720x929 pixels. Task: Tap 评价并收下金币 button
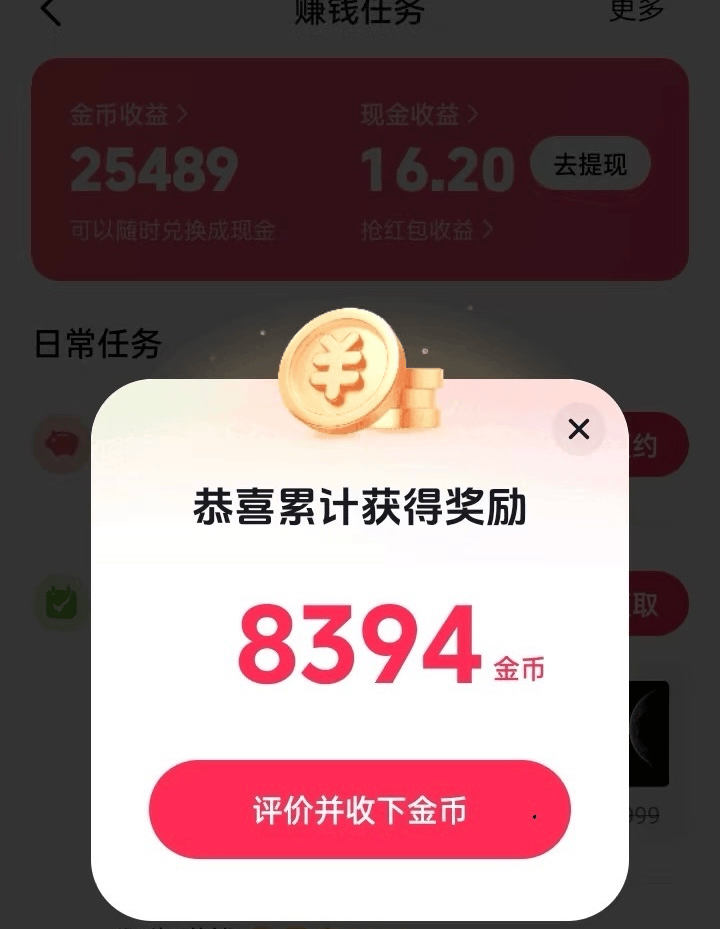(x=359, y=810)
